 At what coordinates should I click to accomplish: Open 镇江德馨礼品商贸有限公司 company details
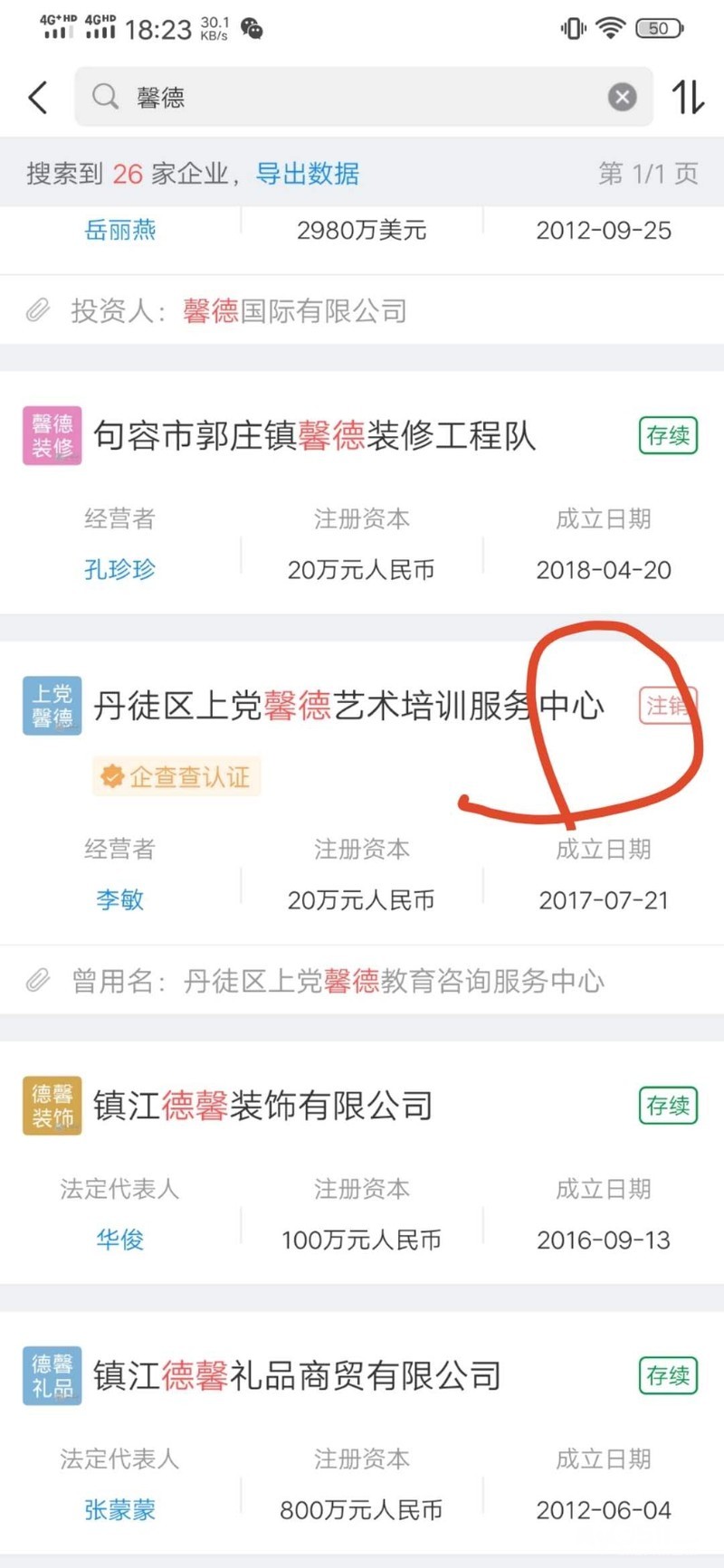(297, 1376)
